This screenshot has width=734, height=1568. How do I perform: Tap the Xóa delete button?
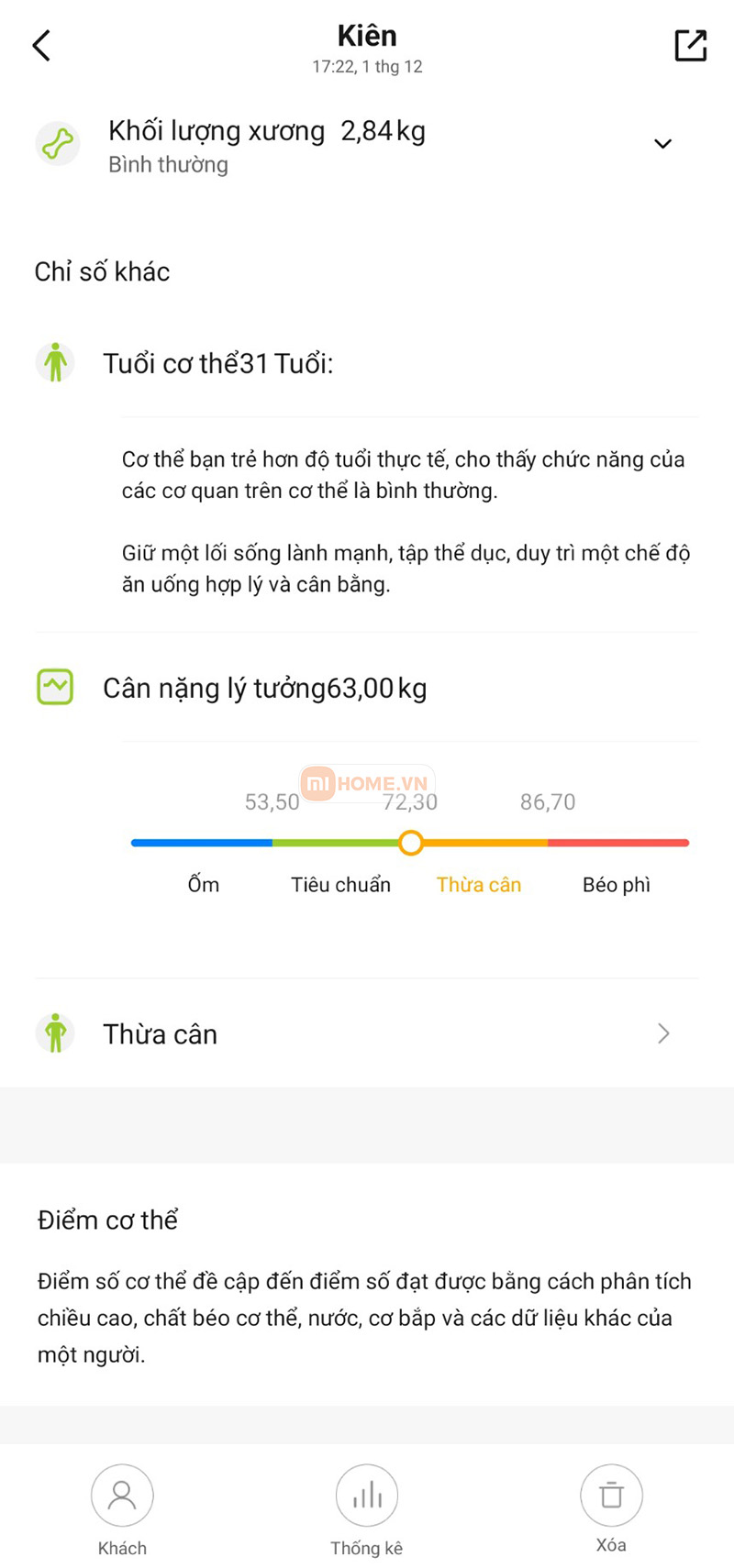(611, 1508)
